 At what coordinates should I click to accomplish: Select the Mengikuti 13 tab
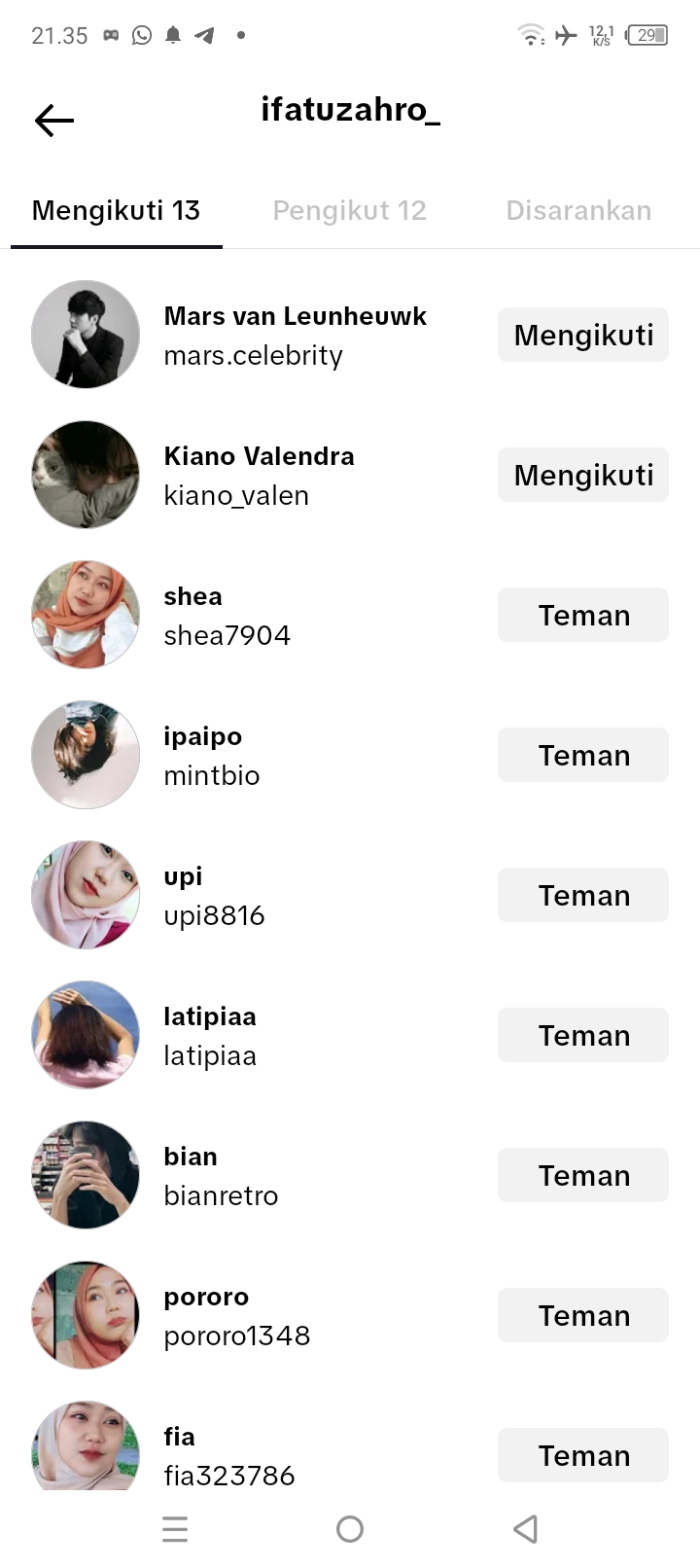[116, 210]
